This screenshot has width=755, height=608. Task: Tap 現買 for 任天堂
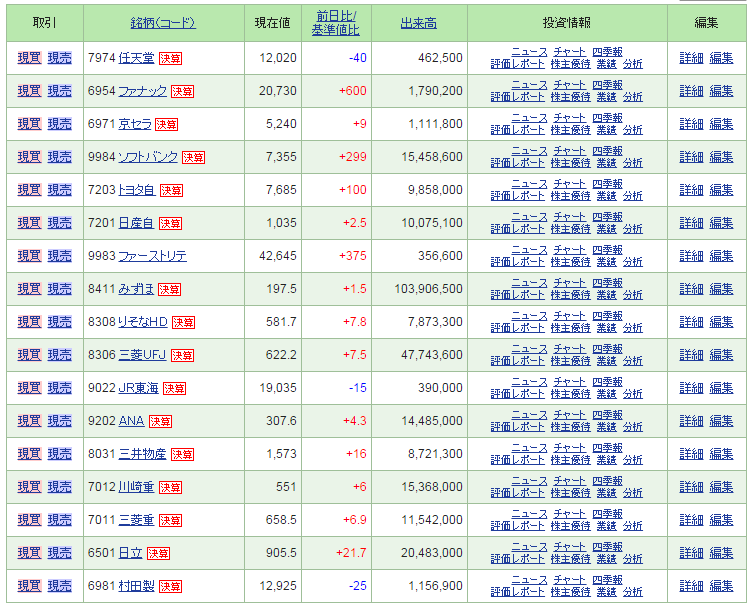[29, 58]
